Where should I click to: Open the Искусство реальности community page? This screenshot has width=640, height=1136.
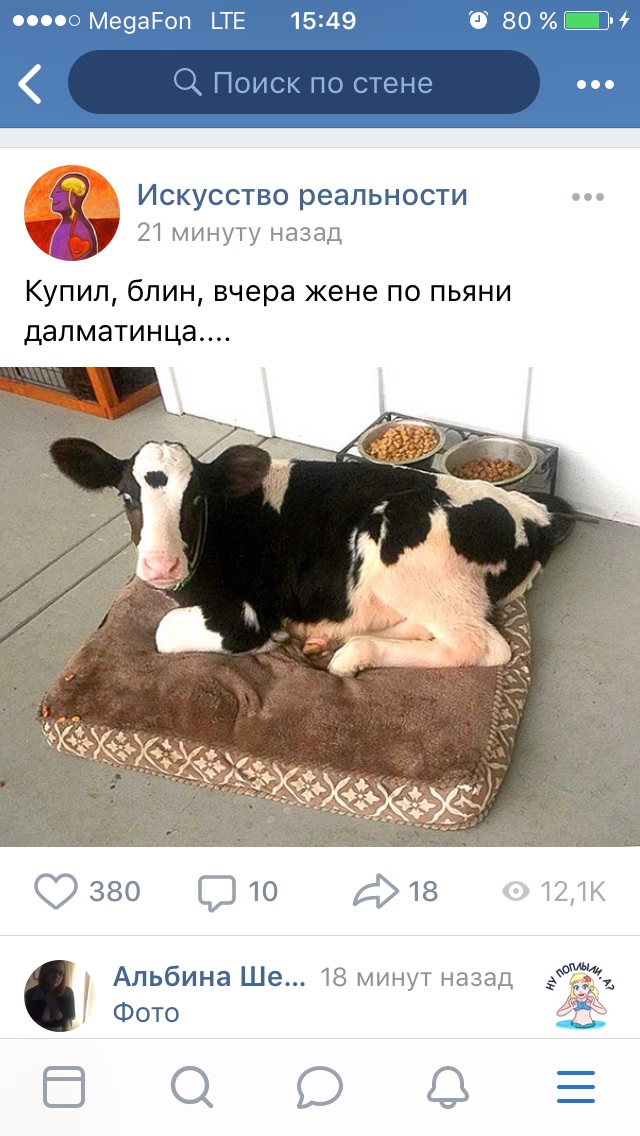[302, 195]
